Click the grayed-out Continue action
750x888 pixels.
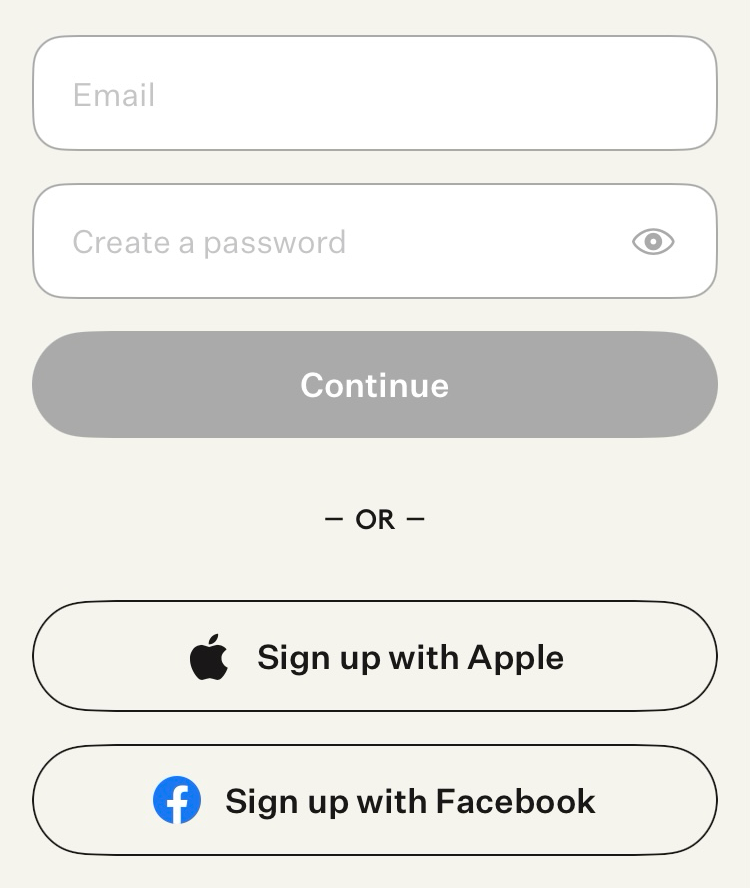click(375, 384)
